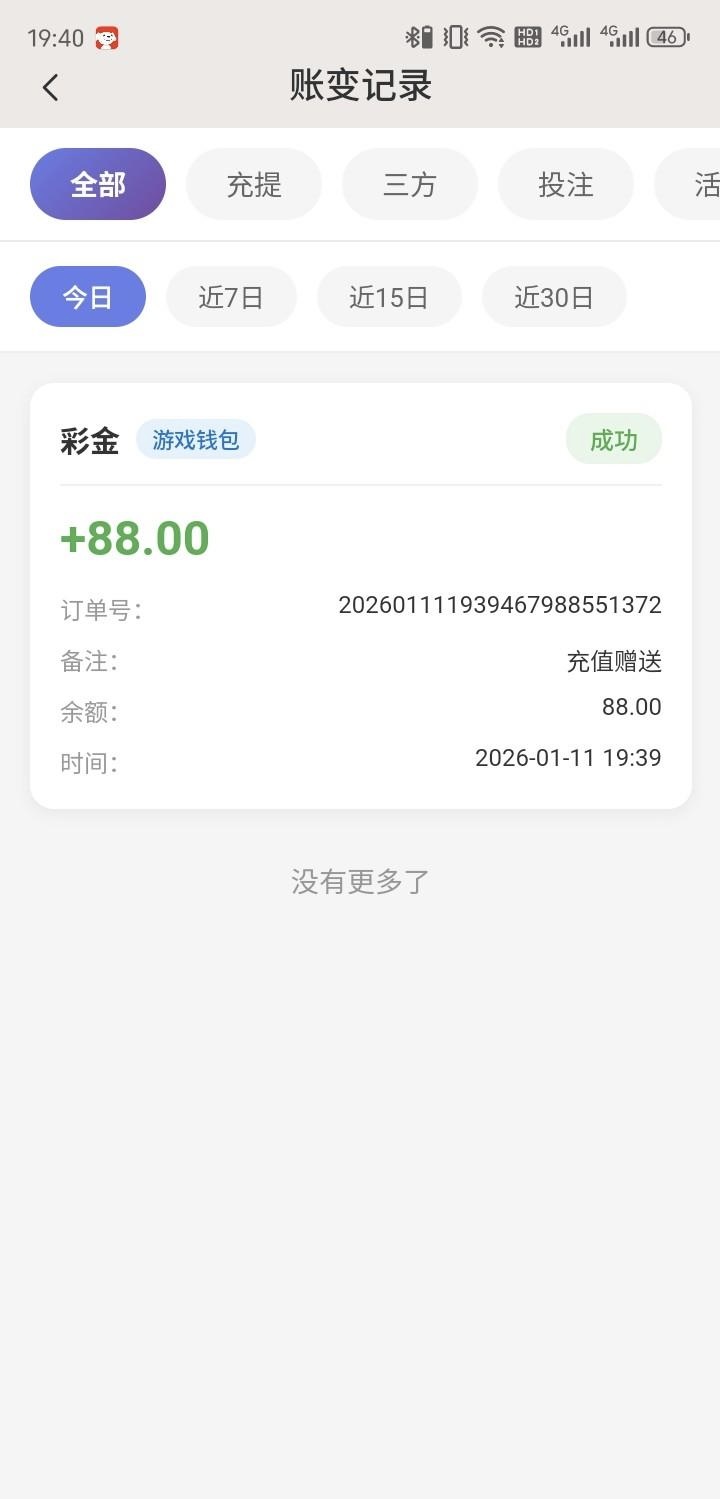Show records from 近7日

pyautogui.click(x=231, y=297)
